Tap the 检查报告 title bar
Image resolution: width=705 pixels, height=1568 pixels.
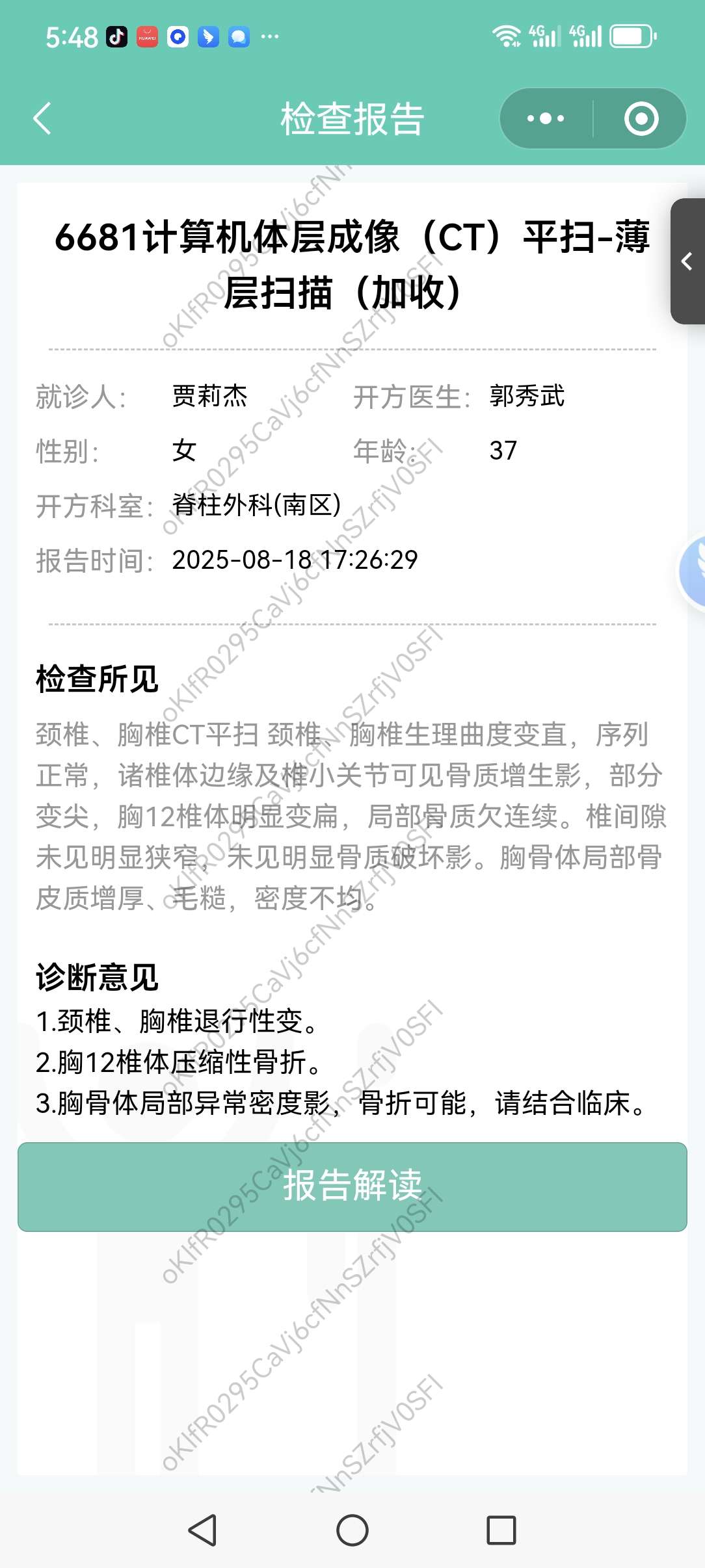tap(351, 119)
